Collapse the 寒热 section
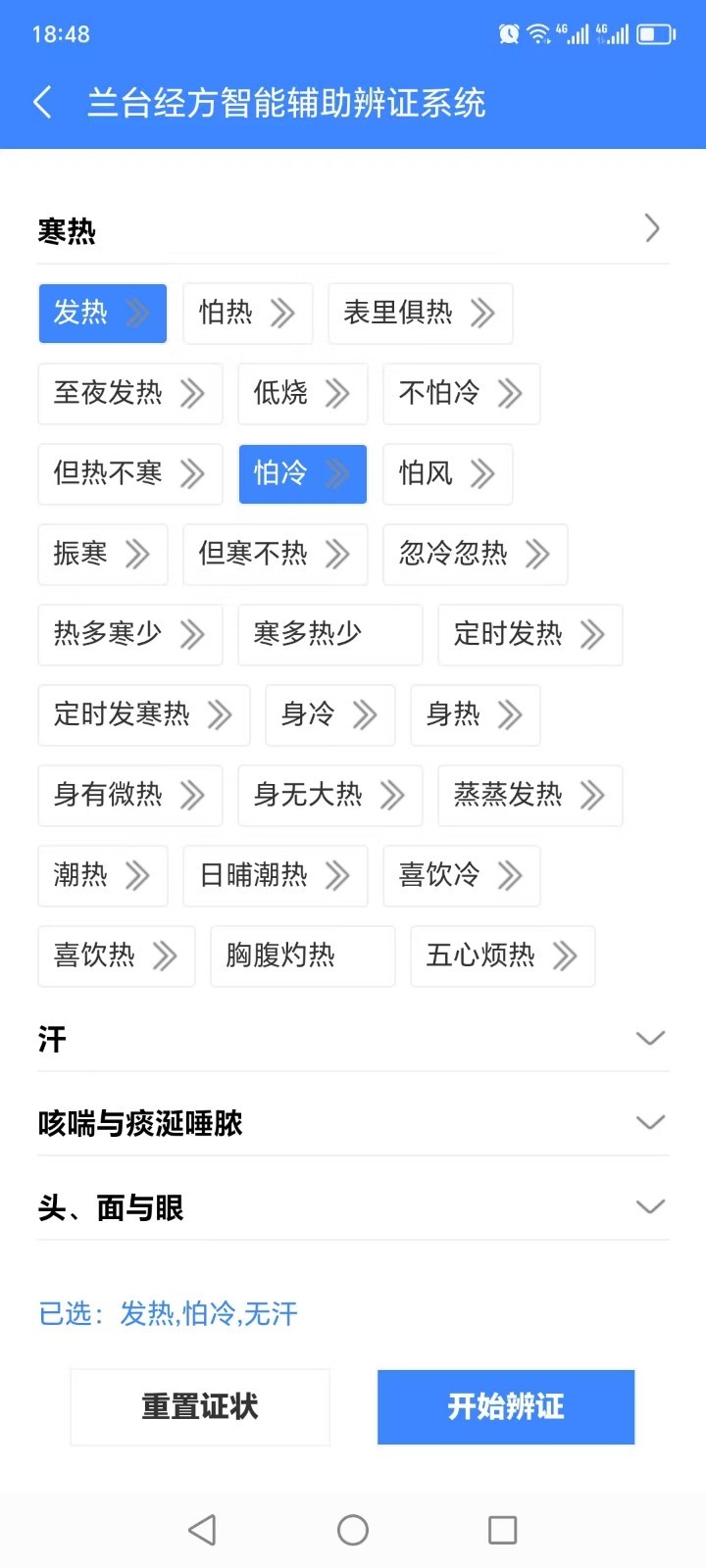 (353, 230)
